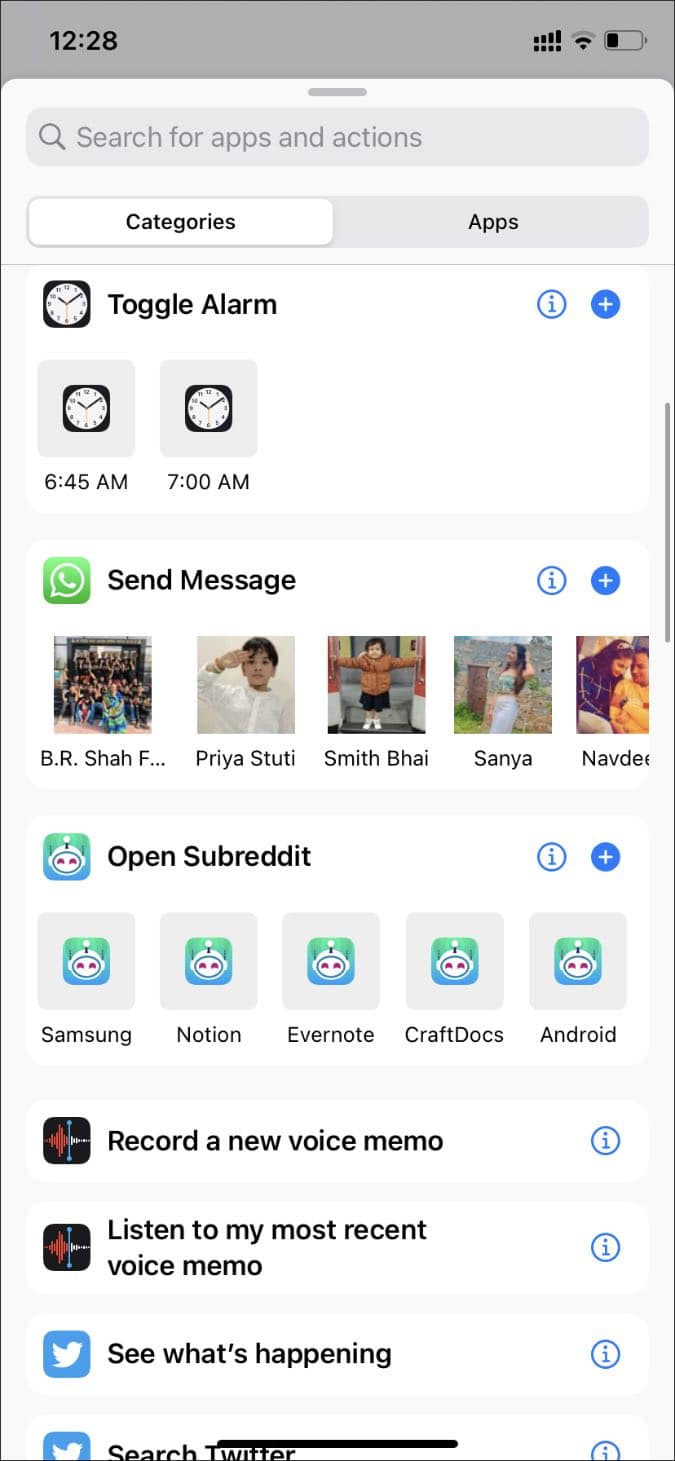View info for Open Subreddit
The height and width of the screenshot is (1461, 675).
click(x=552, y=856)
